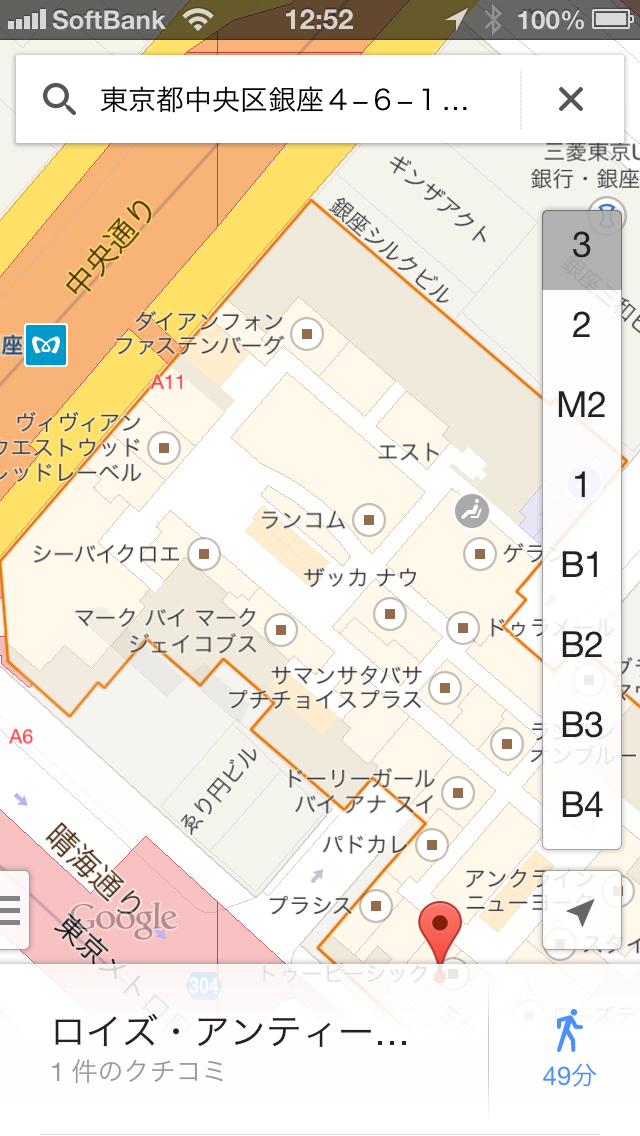This screenshot has width=640, height=1136.
Task: Switch to floor 2
Action: click(581, 325)
